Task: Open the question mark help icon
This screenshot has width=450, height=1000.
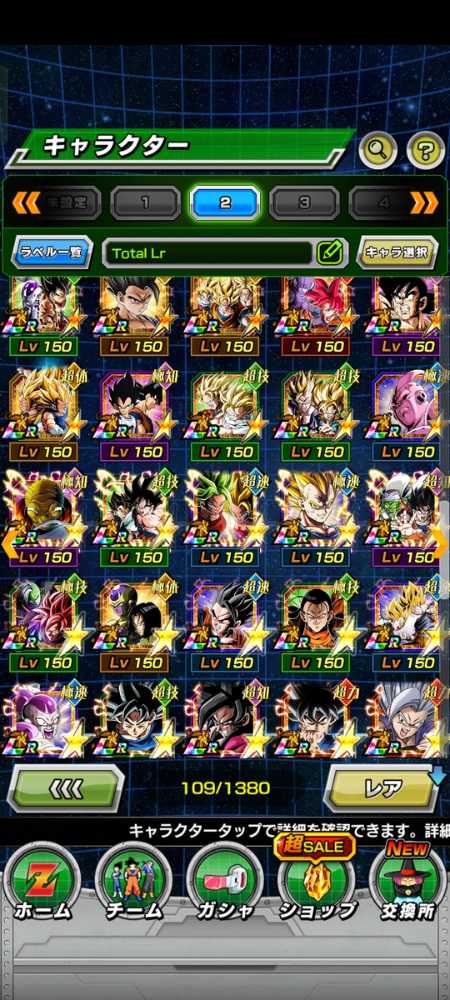Action: pos(426,150)
